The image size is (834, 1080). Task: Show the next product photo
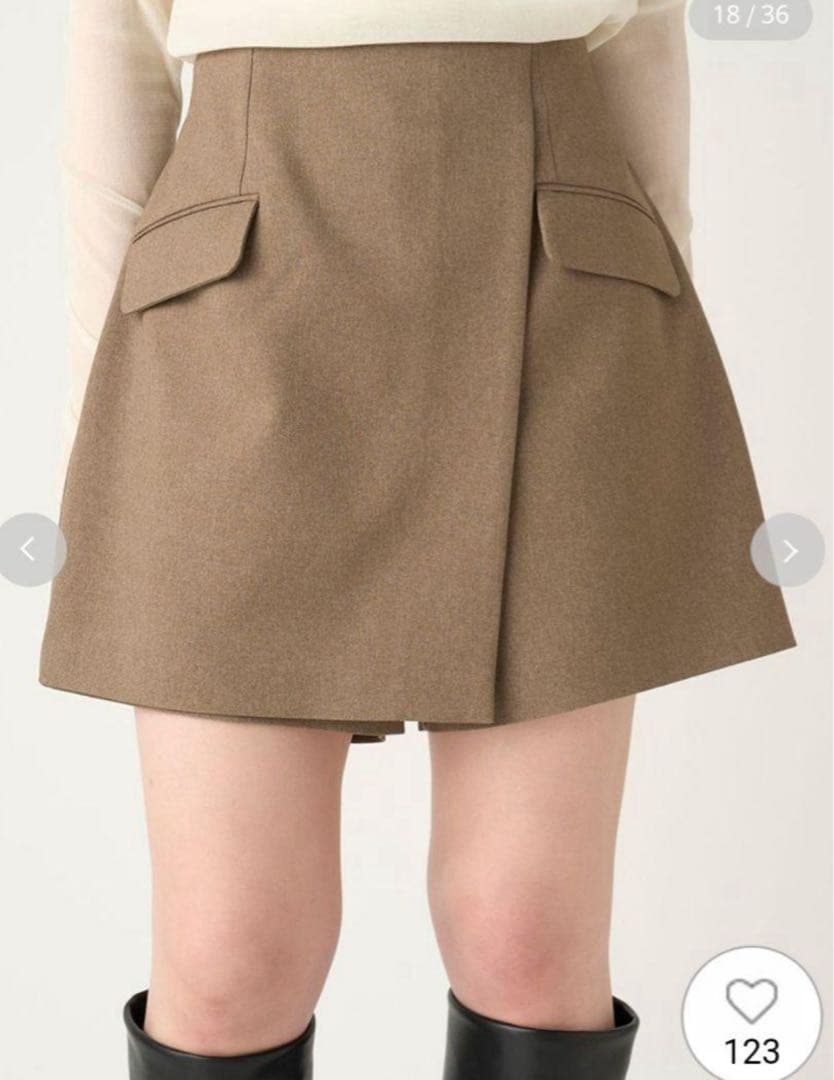[789, 550]
